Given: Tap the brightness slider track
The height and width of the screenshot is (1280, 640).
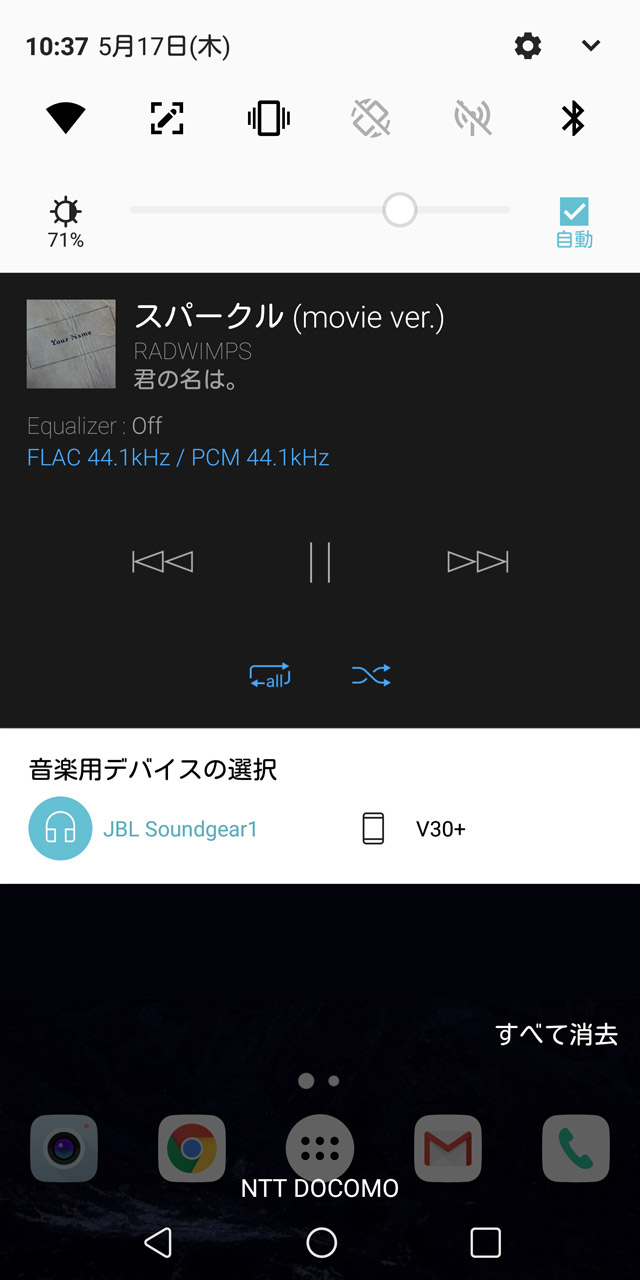Looking at the screenshot, I should coord(320,210).
